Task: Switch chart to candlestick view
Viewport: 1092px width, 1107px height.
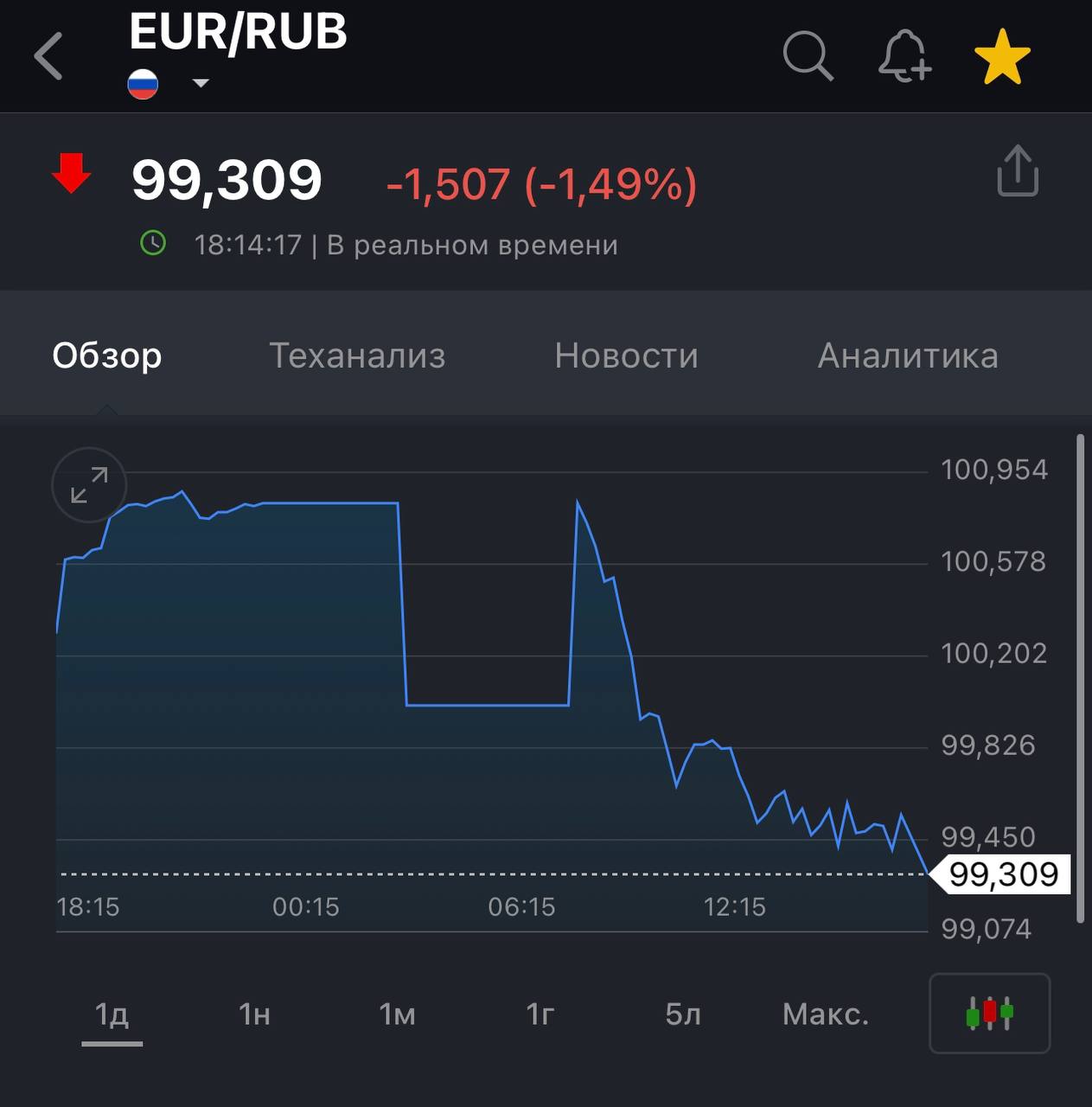Action: (989, 1013)
